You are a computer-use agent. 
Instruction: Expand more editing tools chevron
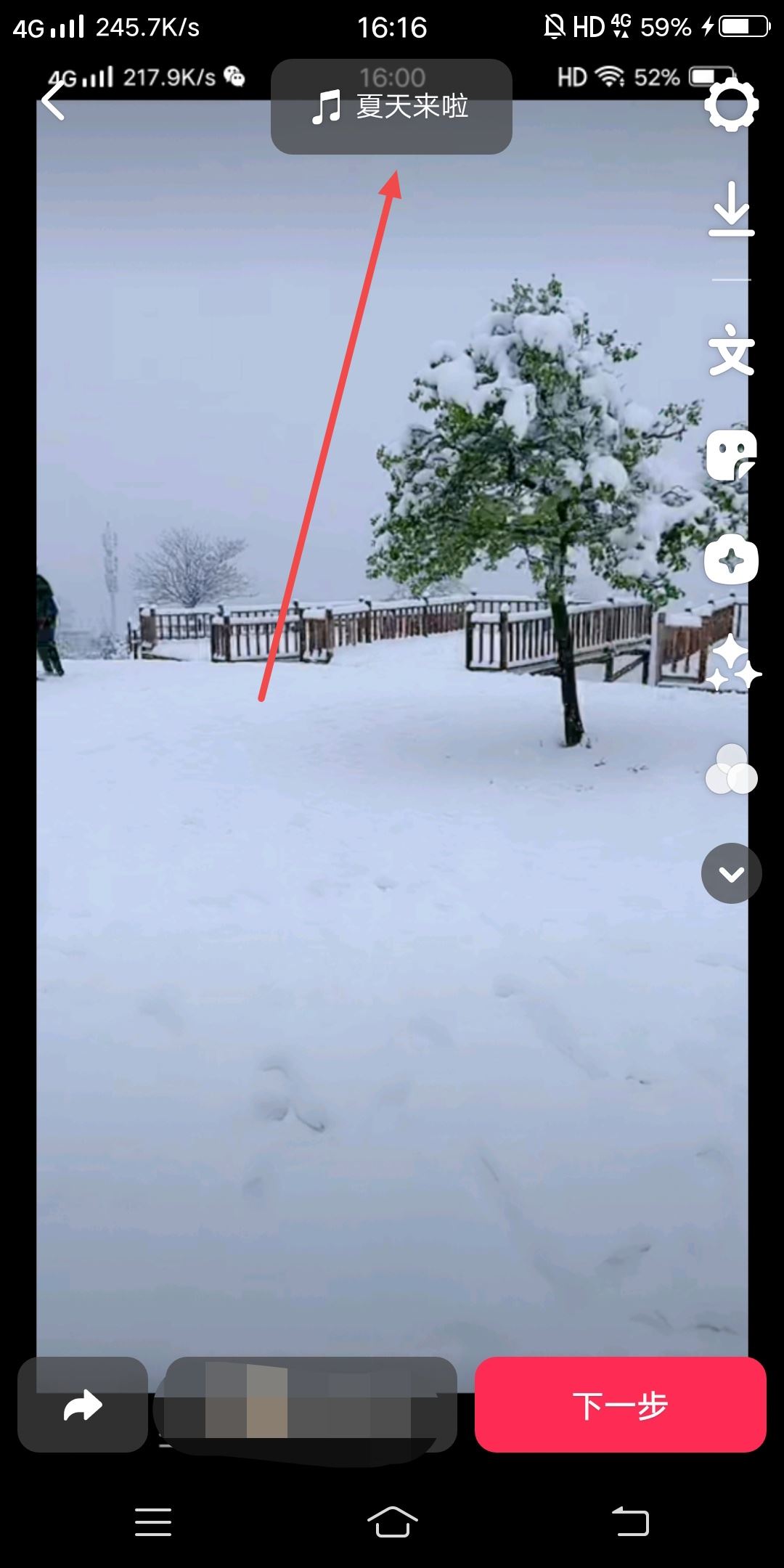[x=731, y=873]
